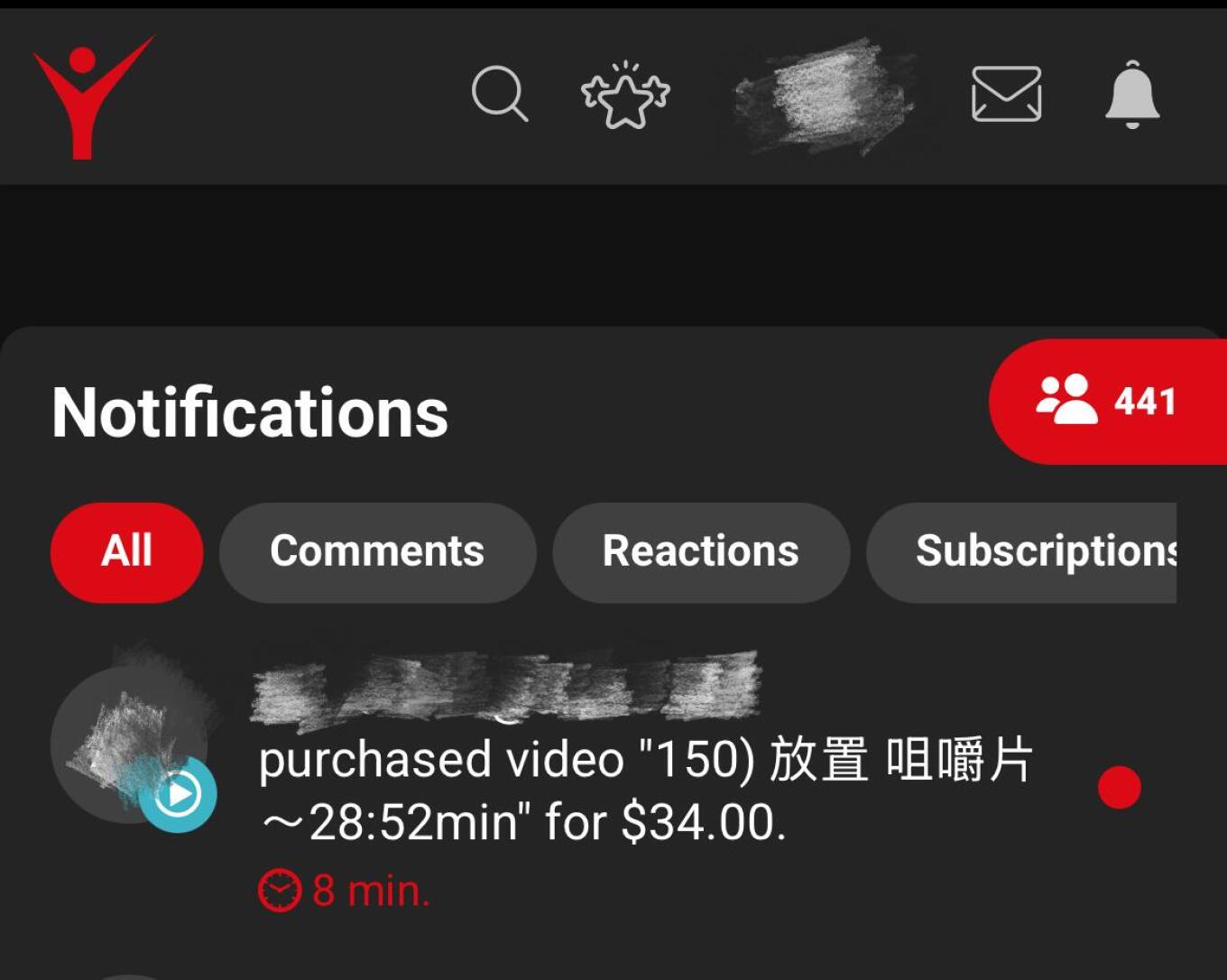Viewport: 1227px width, 980px height.
Task: Select the All filter chip
Action: 126,551
